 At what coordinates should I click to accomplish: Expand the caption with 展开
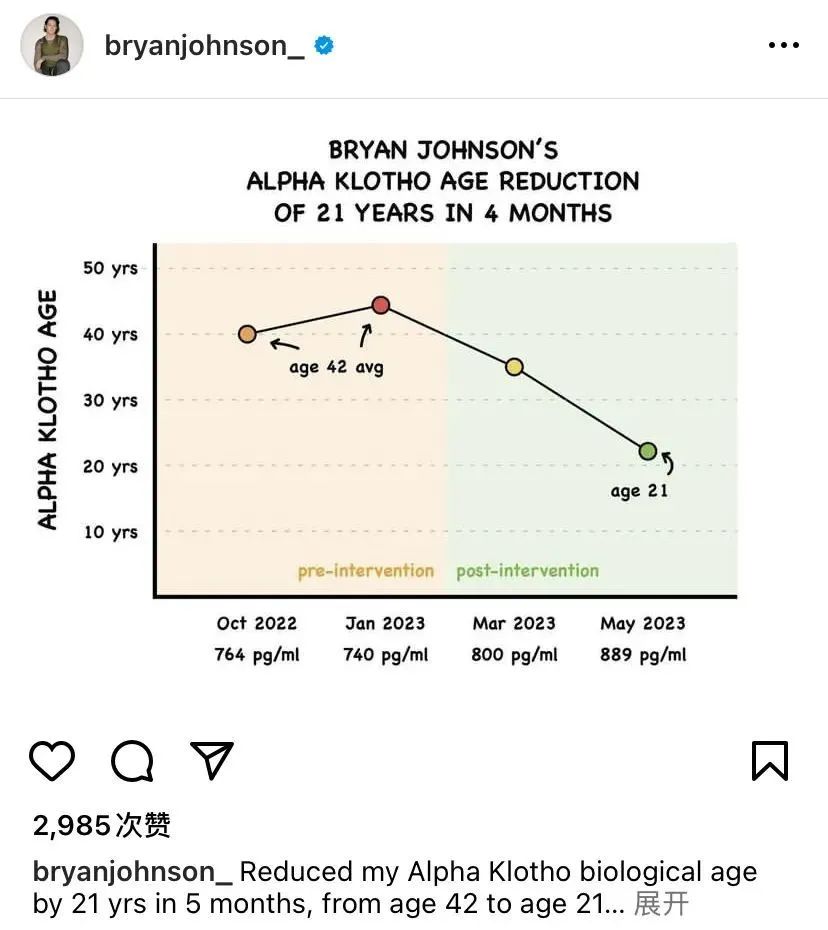point(661,904)
